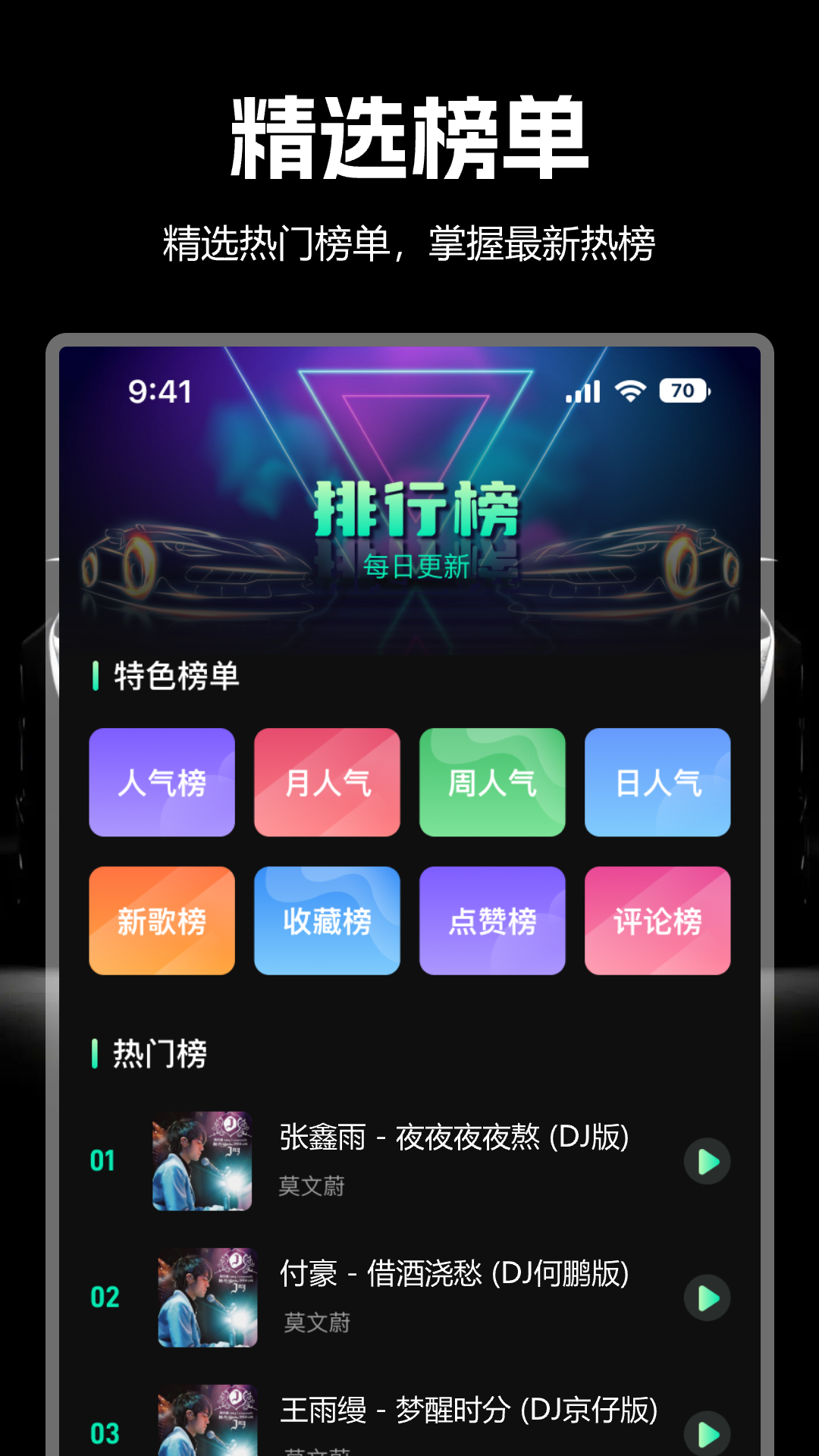Open the 点赞榜 likes chart

(492, 920)
